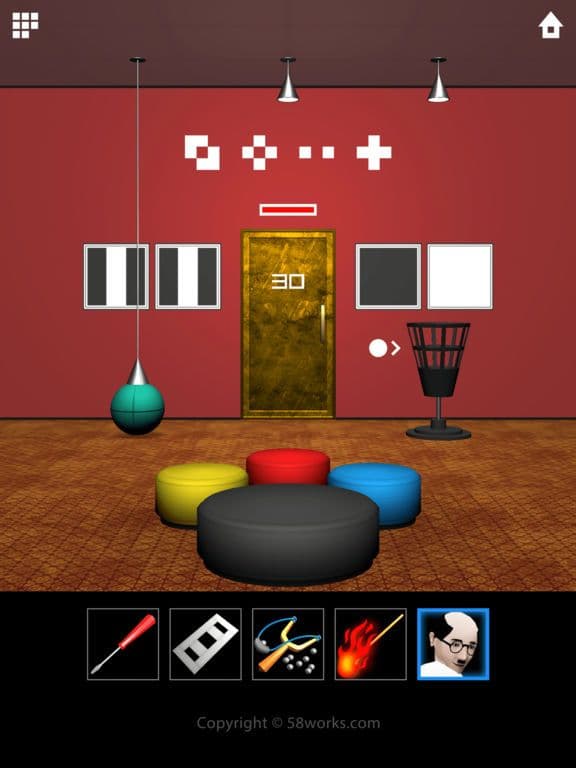Tap the solid dark wall panel
The image size is (576, 768).
point(388,276)
